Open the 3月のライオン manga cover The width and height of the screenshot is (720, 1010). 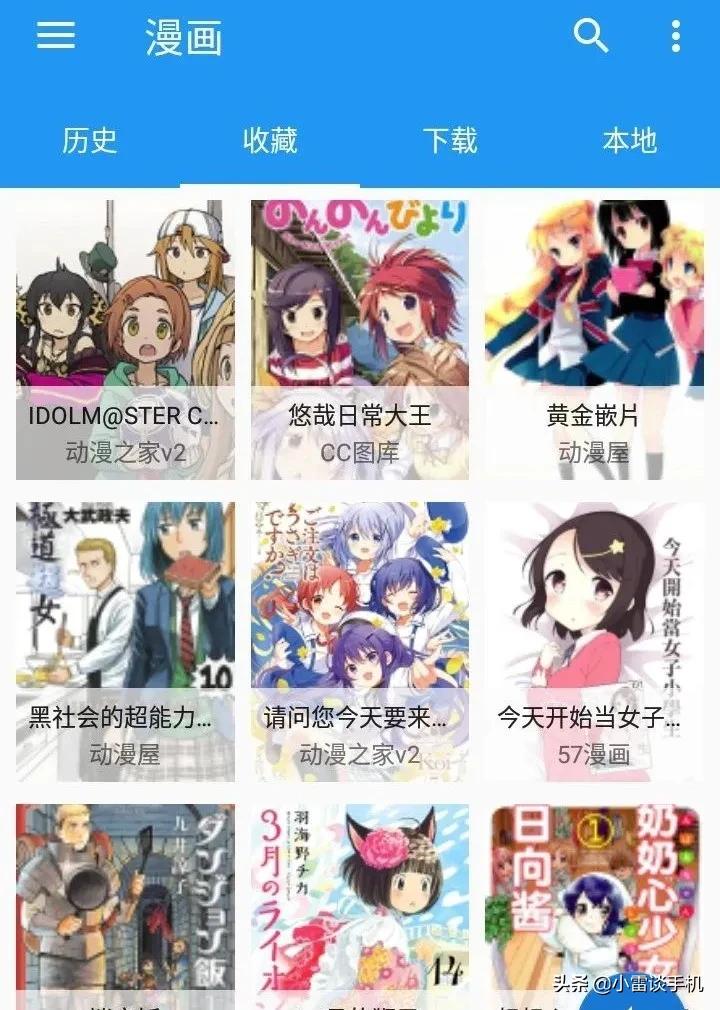pos(360,895)
